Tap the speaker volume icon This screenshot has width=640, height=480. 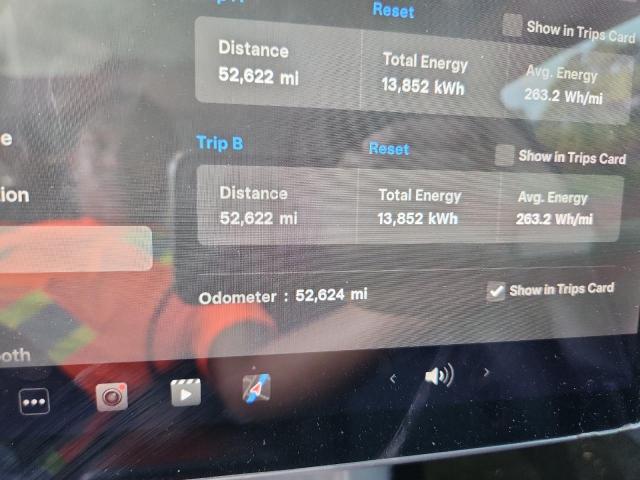438,375
